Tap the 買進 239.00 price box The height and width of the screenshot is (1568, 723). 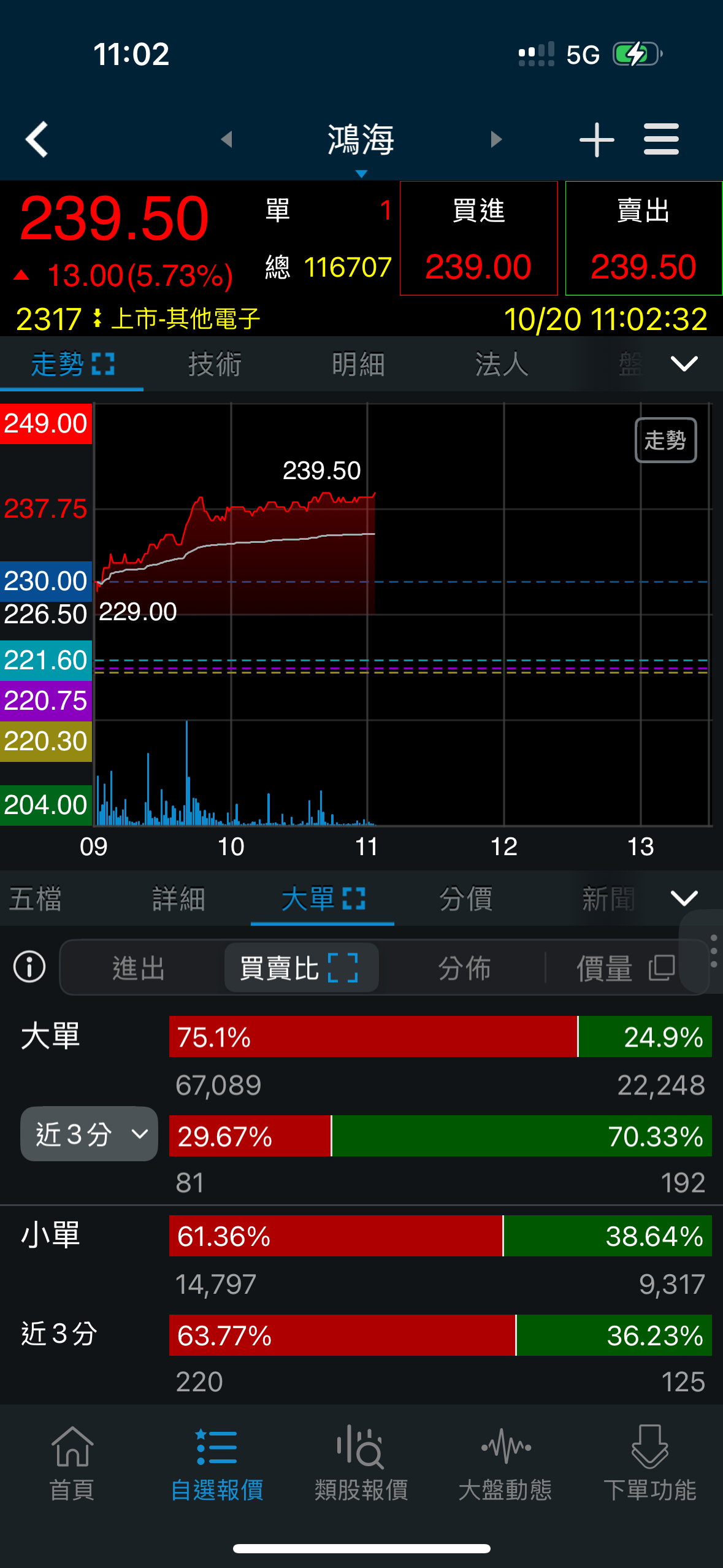point(478,239)
